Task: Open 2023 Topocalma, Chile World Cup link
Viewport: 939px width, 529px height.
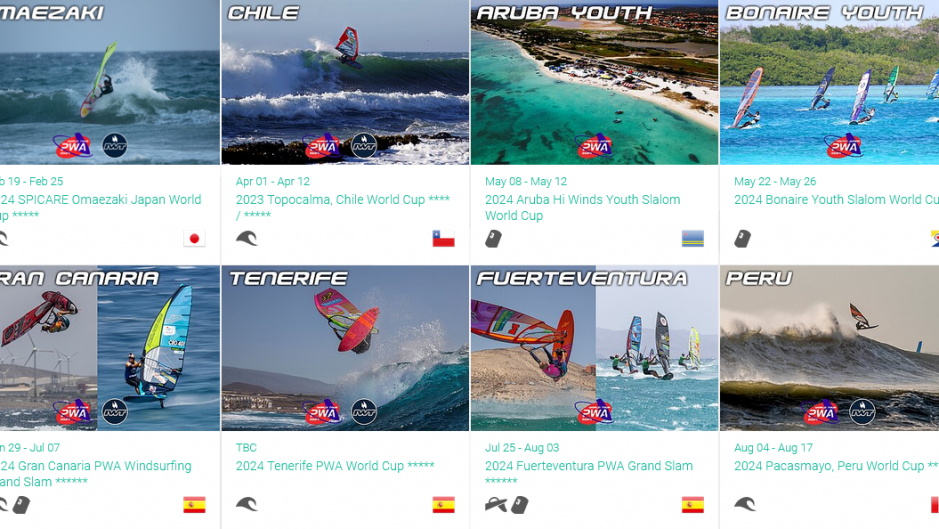Action: (x=342, y=200)
